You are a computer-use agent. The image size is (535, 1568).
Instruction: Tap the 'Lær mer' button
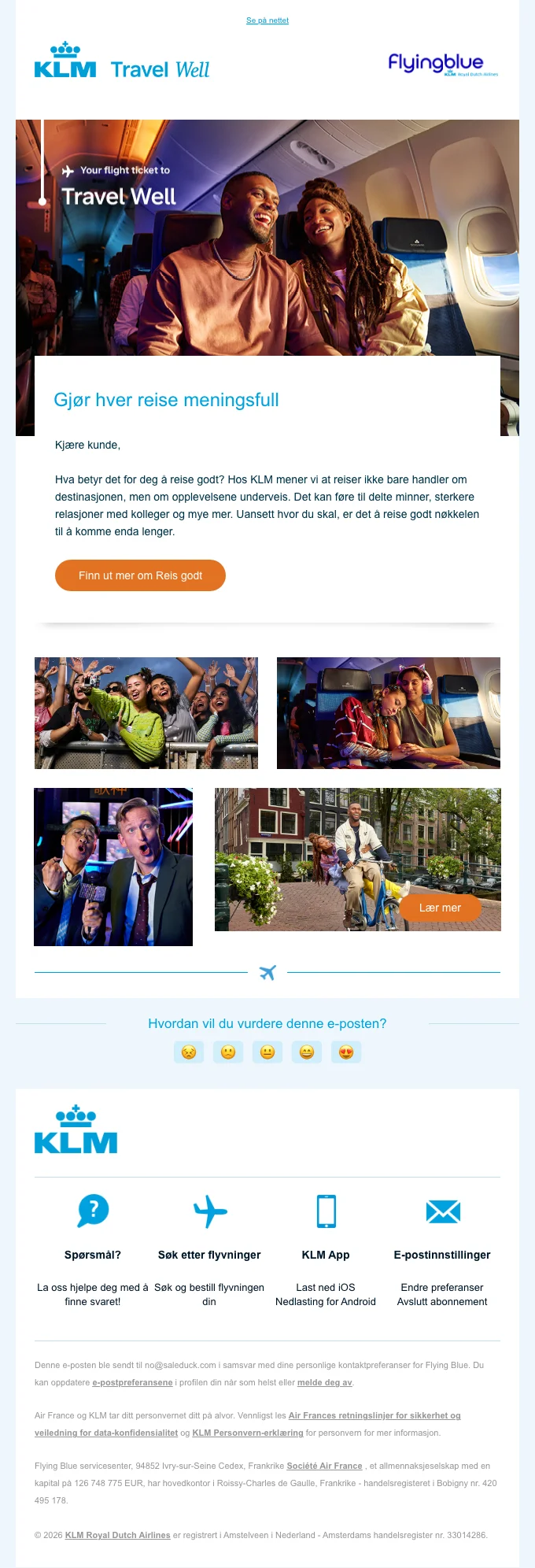440,908
